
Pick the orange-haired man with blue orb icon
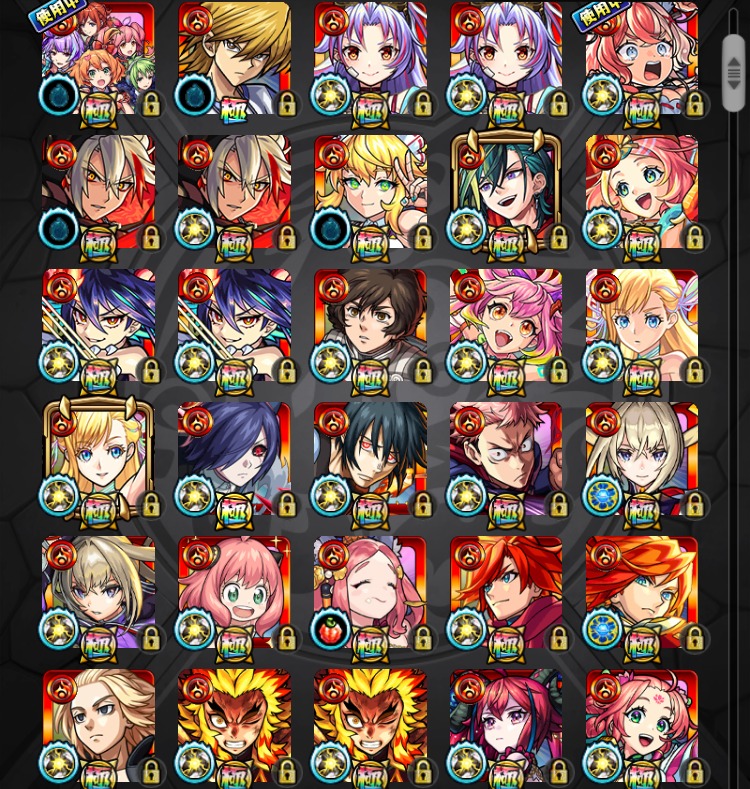click(641, 592)
